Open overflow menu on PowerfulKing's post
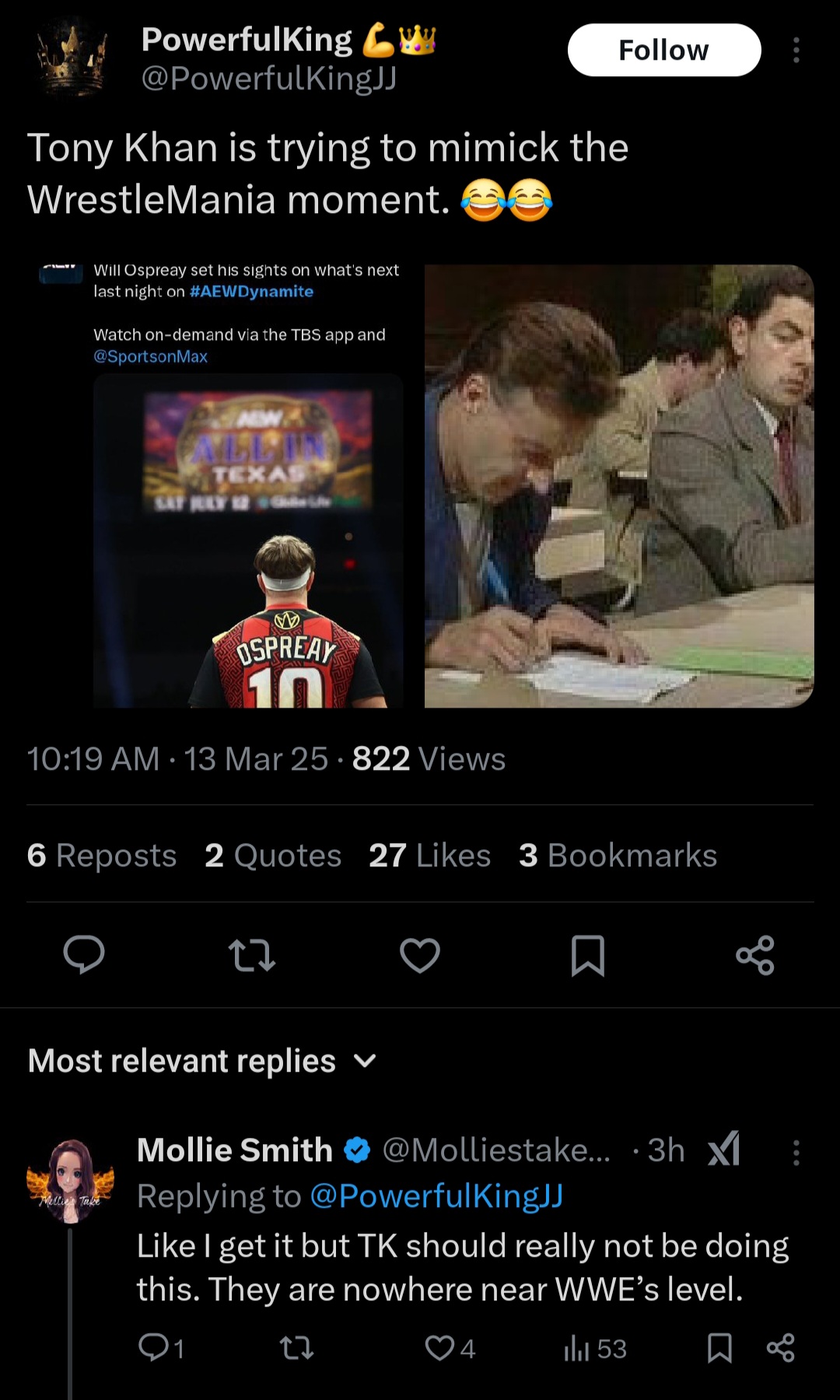 coord(796,50)
